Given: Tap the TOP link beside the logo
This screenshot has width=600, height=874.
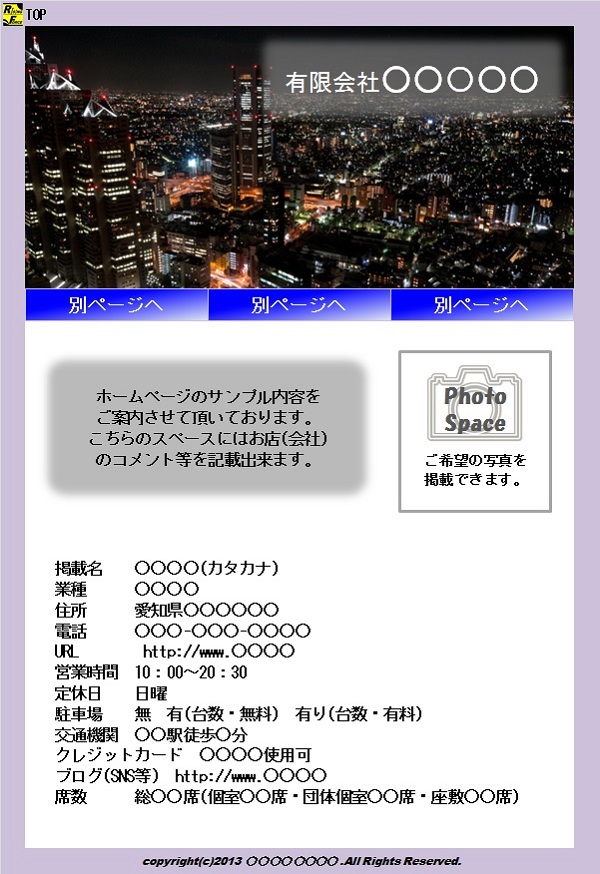Looking at the screenshot, I should (35, 13).
